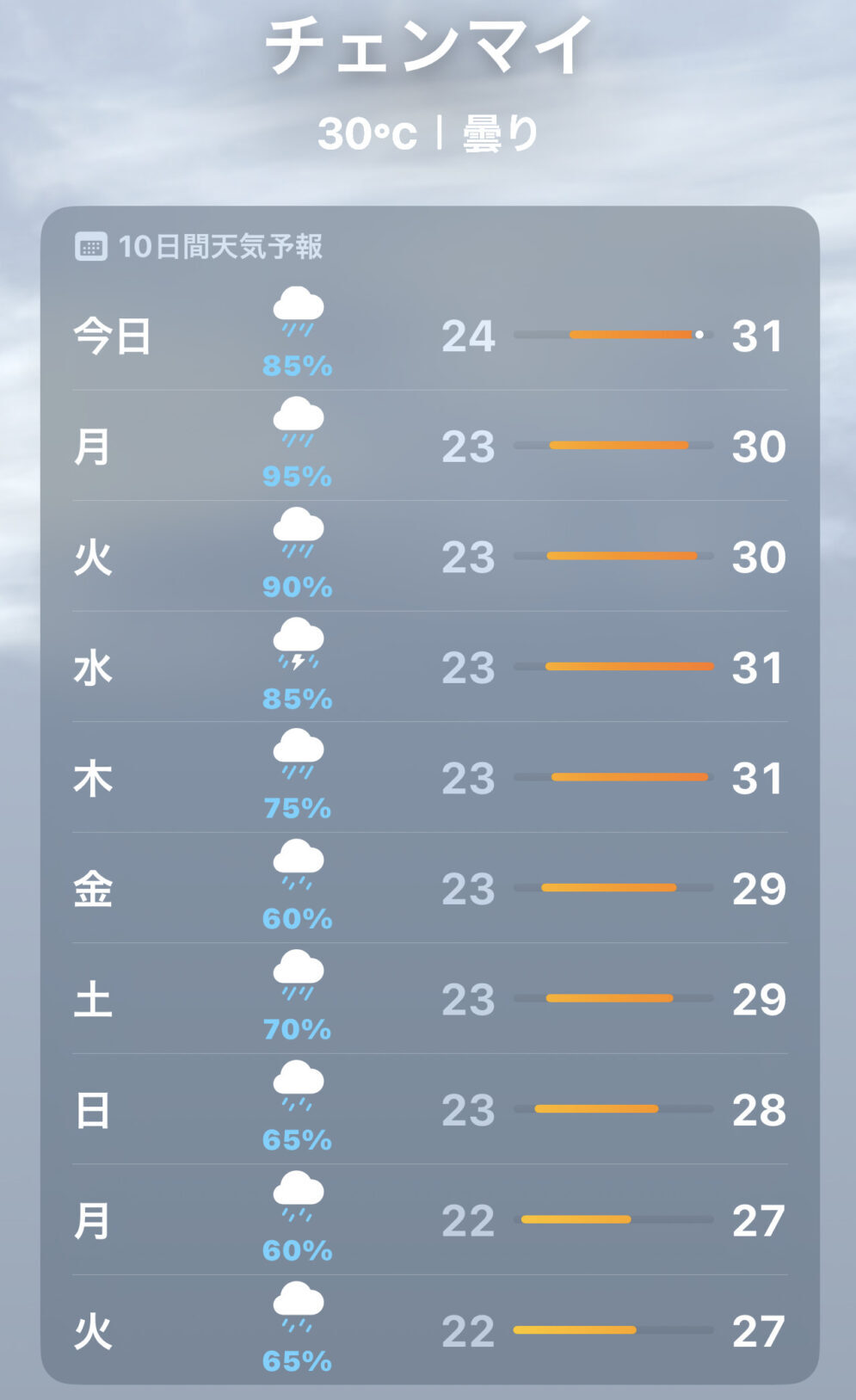Tap the 土 row with 70% rain
The image size is (856, 1400).
[428, 999]
